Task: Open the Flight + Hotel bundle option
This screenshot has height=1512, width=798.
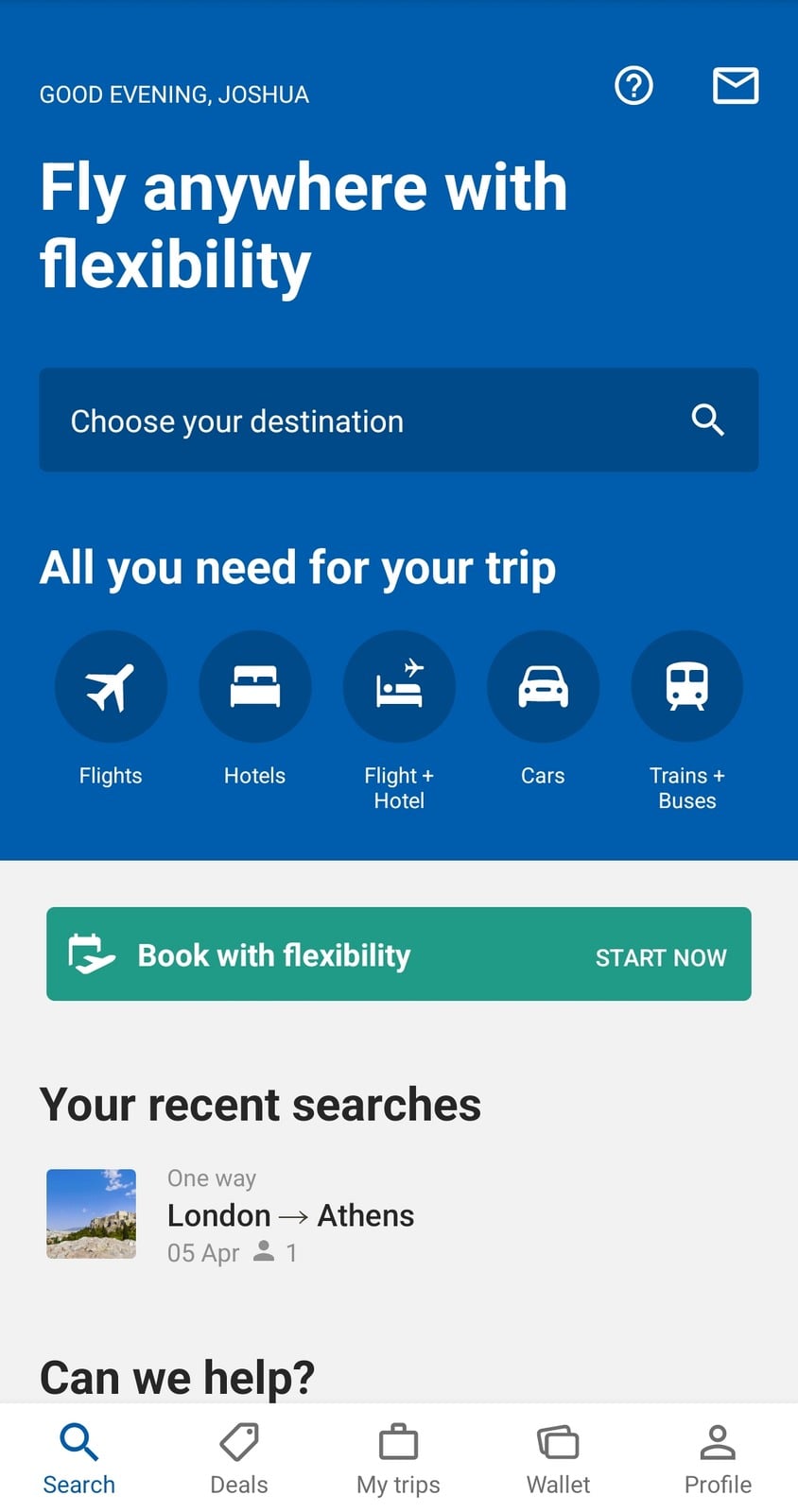Action: (x=399, y=687)
